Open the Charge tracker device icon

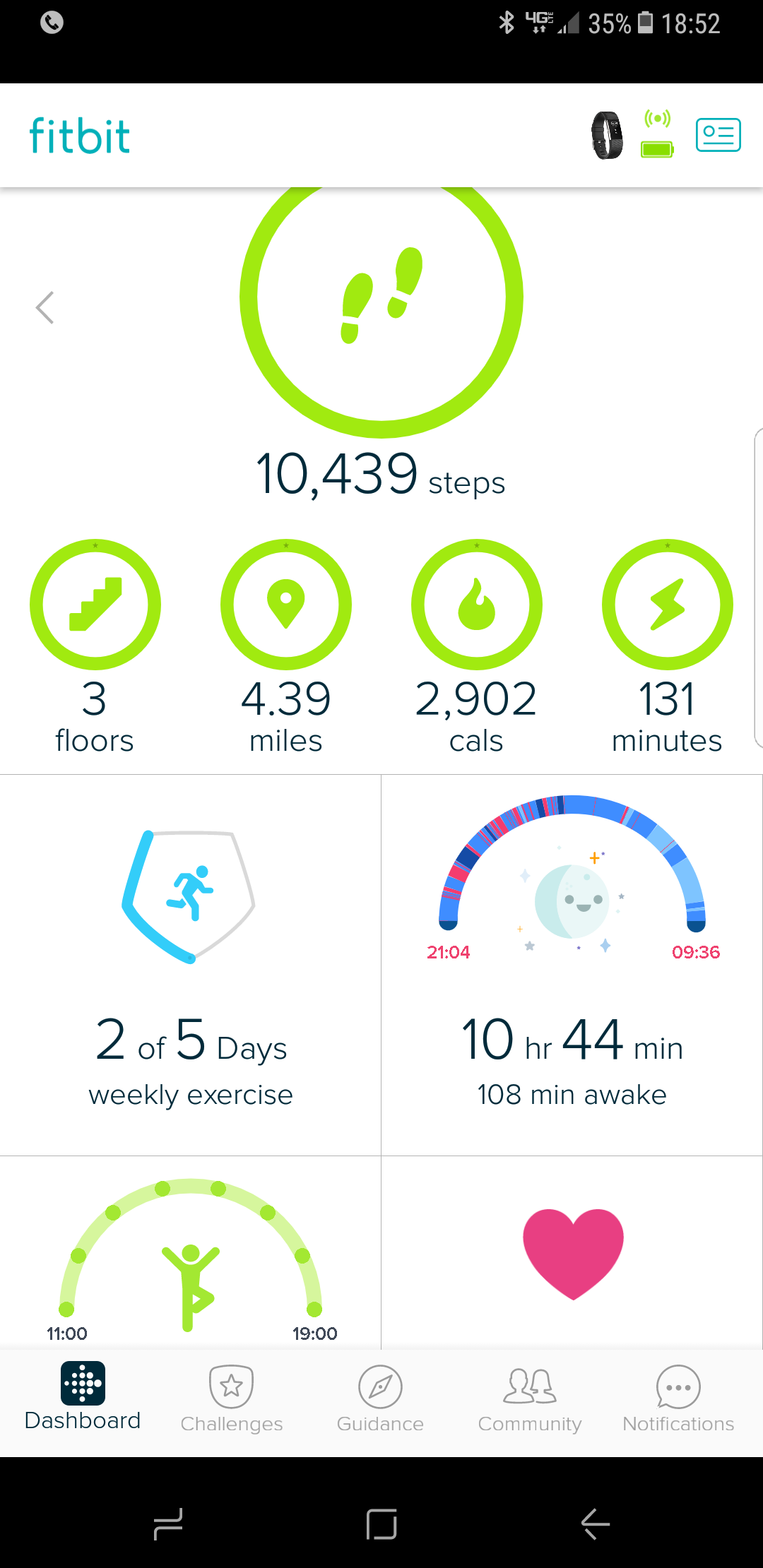(607, 136)
